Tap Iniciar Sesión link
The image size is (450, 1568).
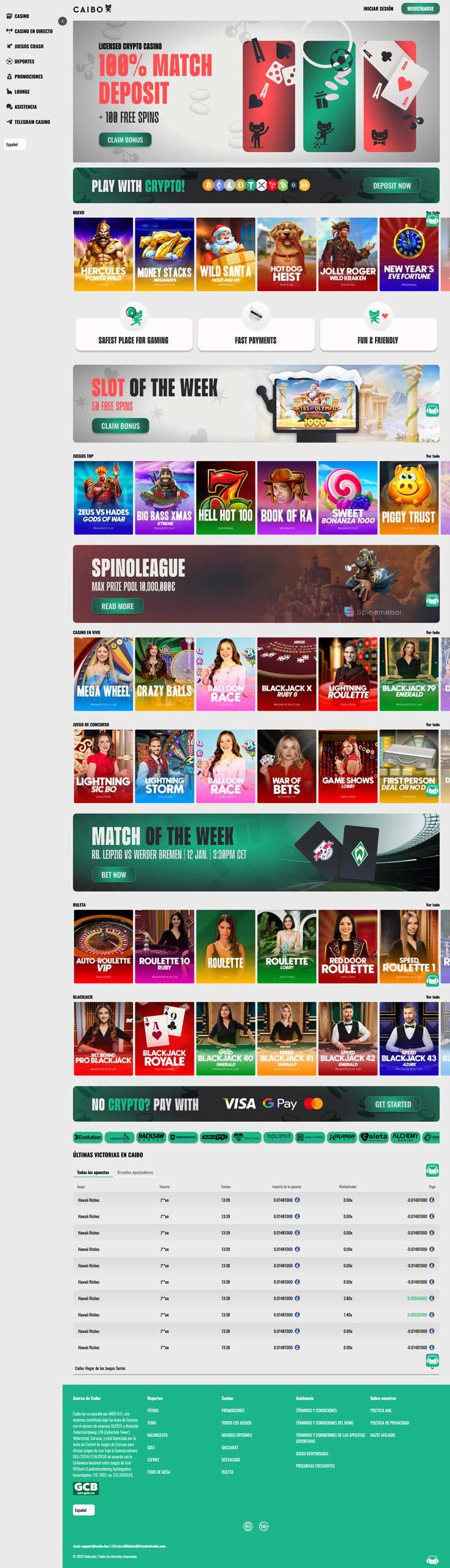pyautogui.click(x=378, y=9)
